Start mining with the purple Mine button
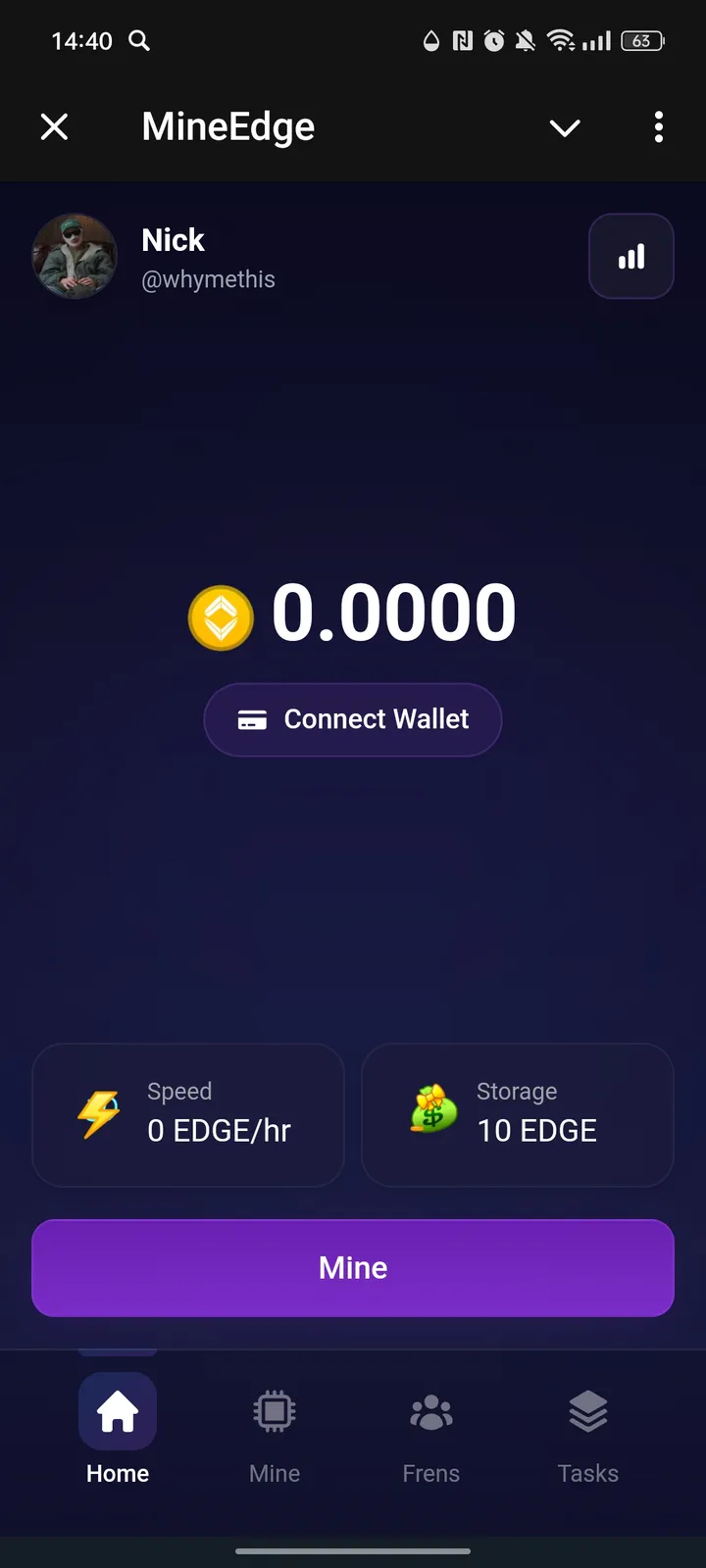The image size is (706, 1568). 353,1267
